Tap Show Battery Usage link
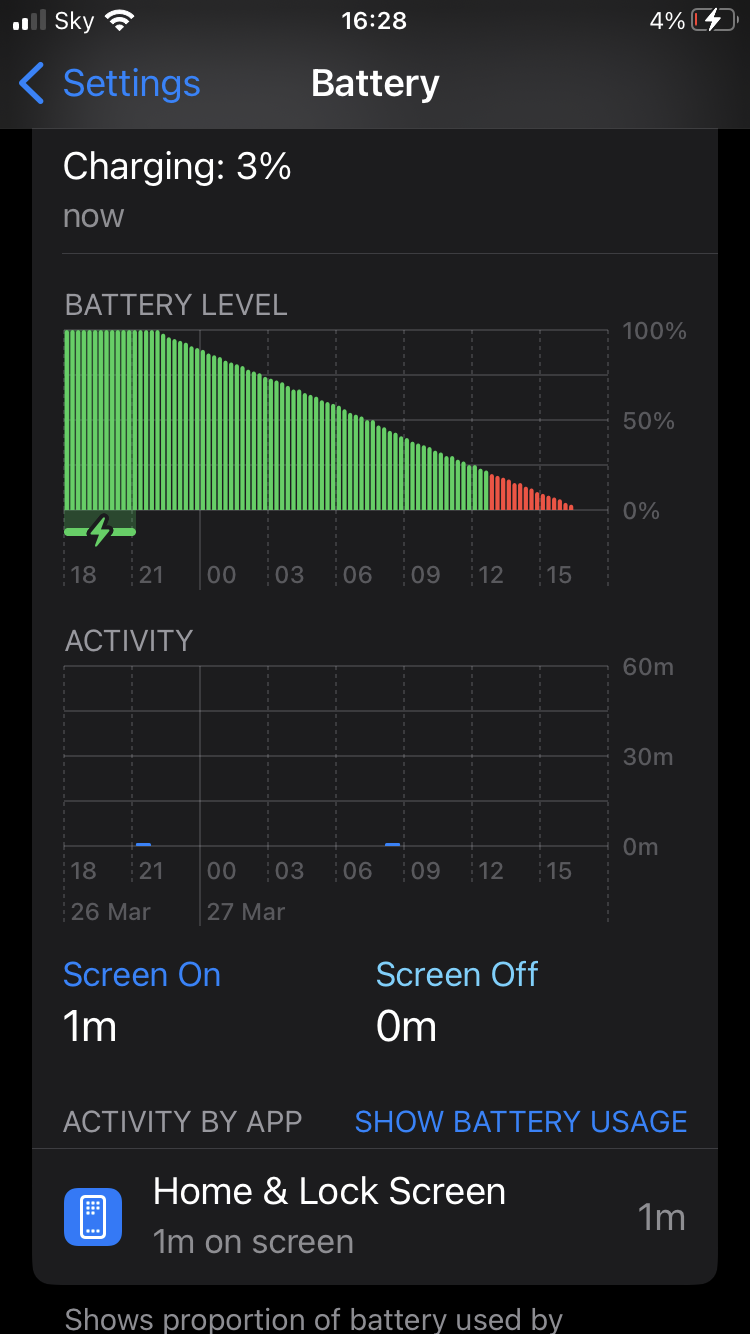The width and height of the screenshot is (750, 1334). (520, 1121)
